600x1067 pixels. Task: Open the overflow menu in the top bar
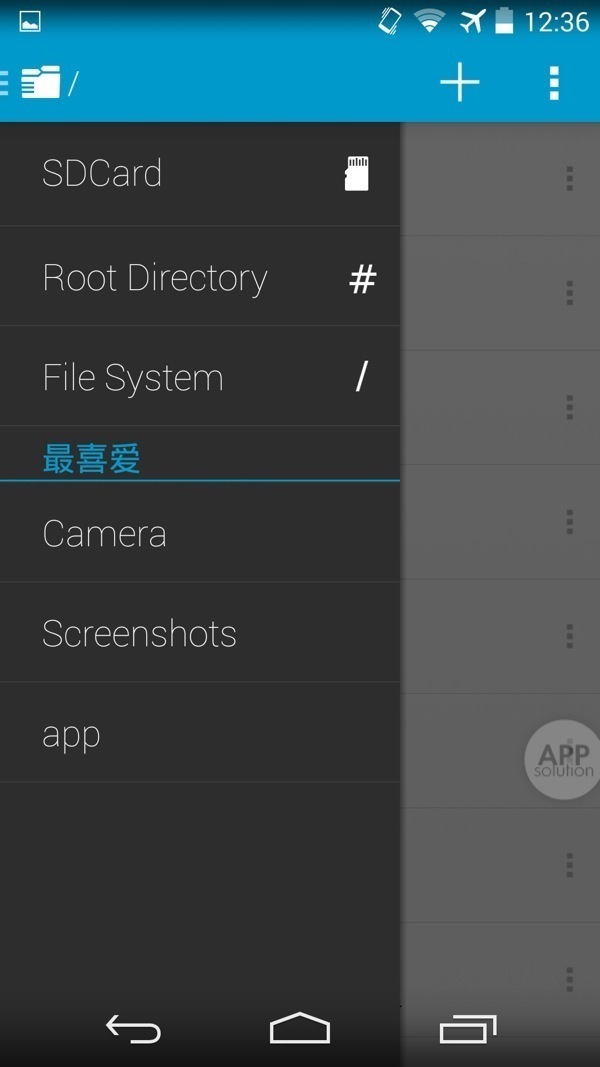(x=554, y=83)
